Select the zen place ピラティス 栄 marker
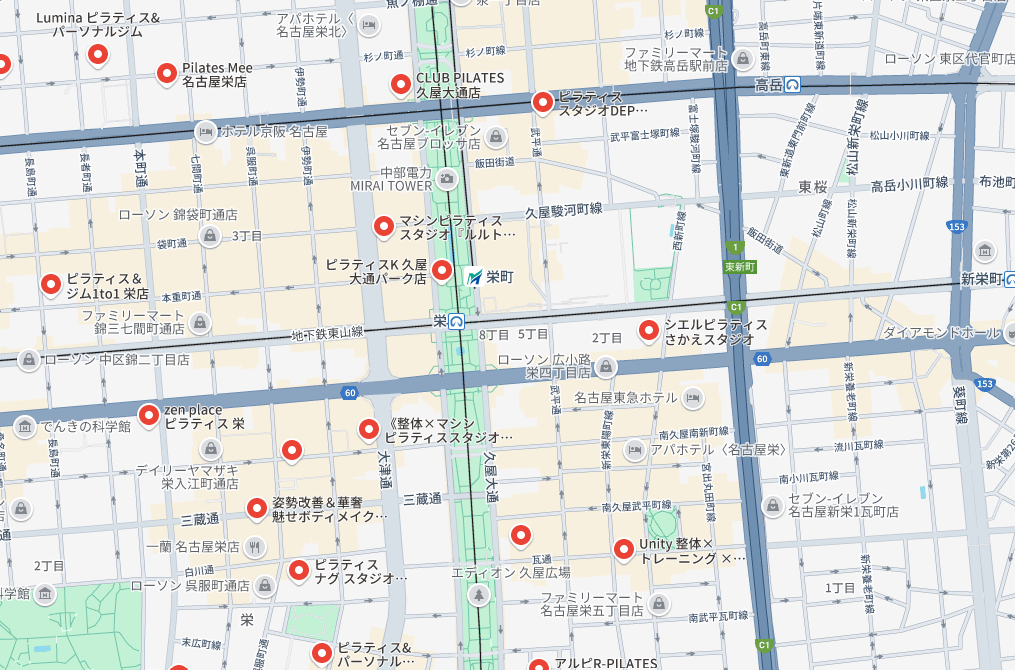Image resolution: width=1015 pixels, height=670 pixels. 149,414
